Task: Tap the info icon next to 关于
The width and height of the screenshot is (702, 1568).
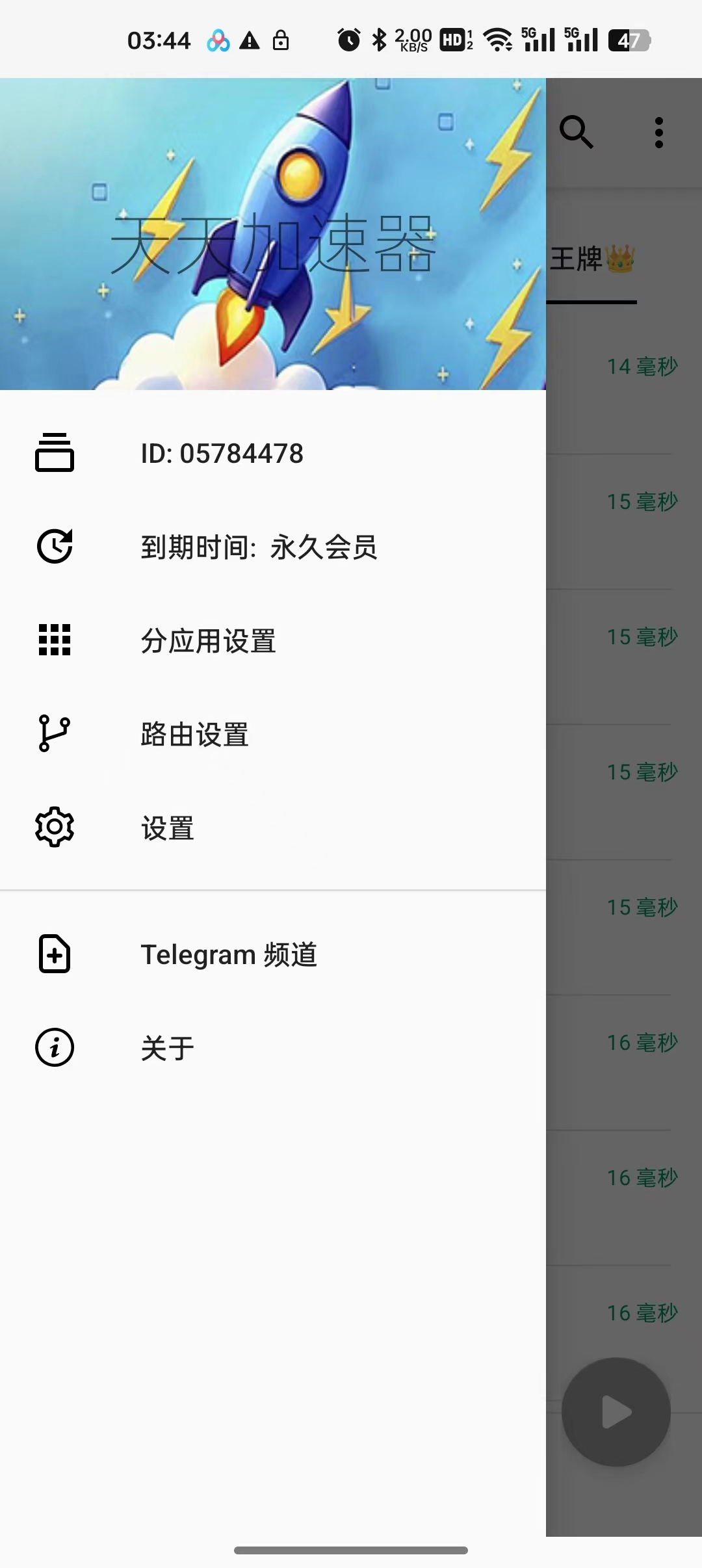Action: tap(55, 1047)
